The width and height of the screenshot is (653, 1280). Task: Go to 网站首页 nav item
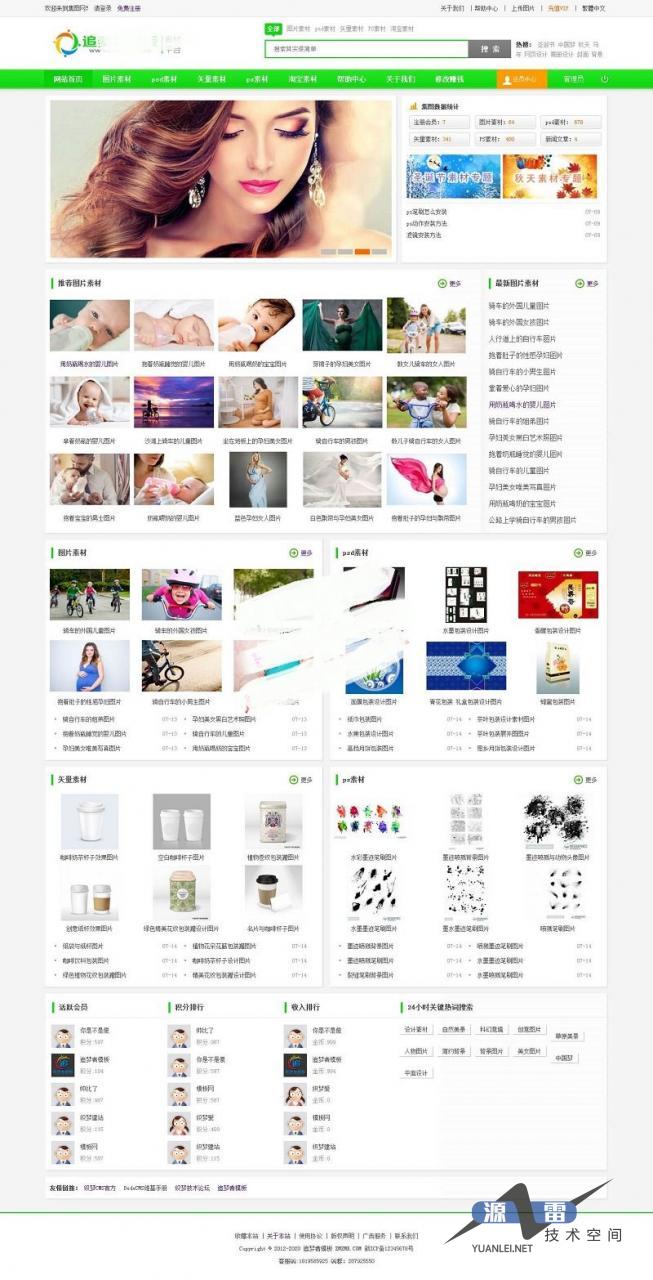[x=68, y=78]
